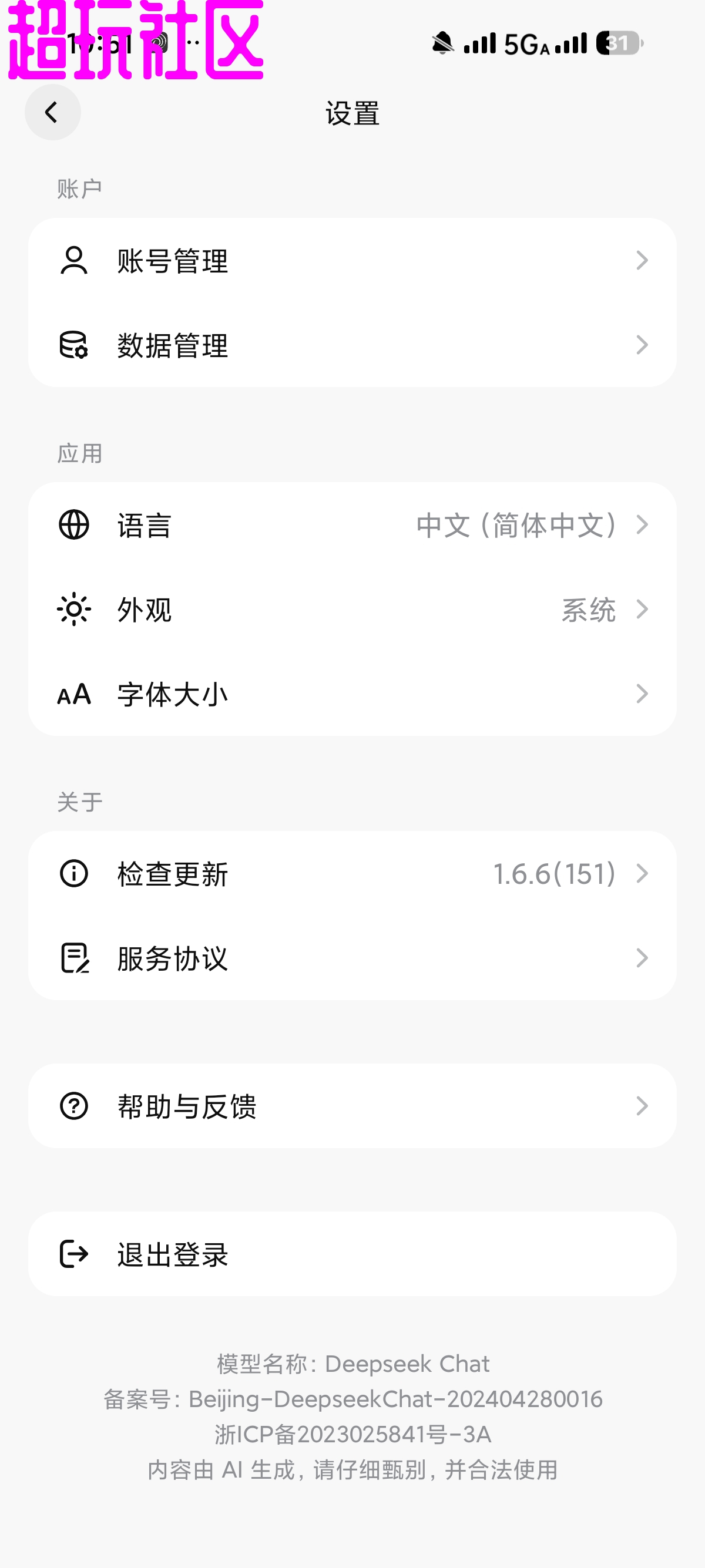
Task: Open 账号管理 settings
Action: [x=352, y=261]
